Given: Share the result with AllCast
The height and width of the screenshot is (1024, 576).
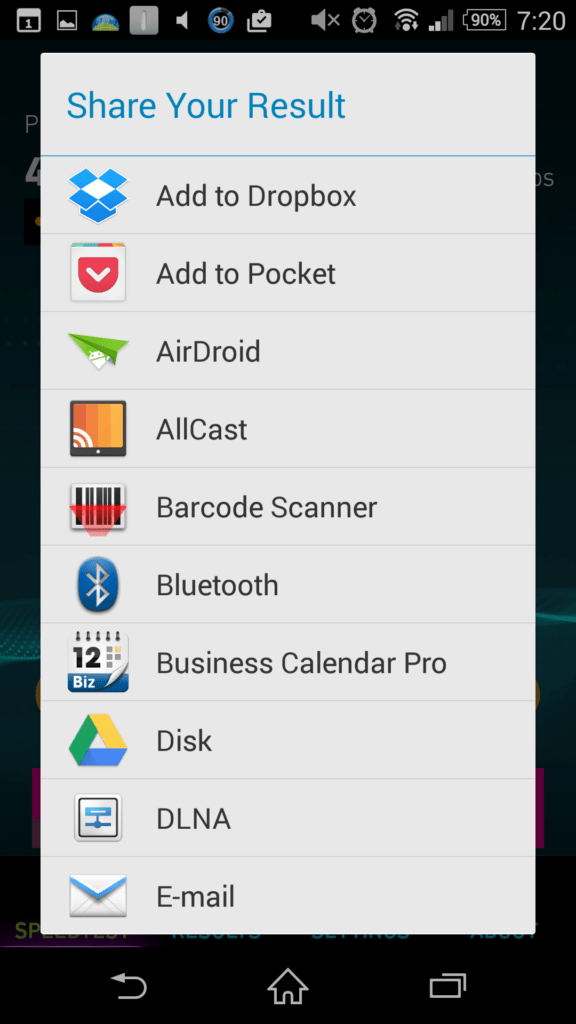Looking at the screenshot, I should (x=288, y=428).
